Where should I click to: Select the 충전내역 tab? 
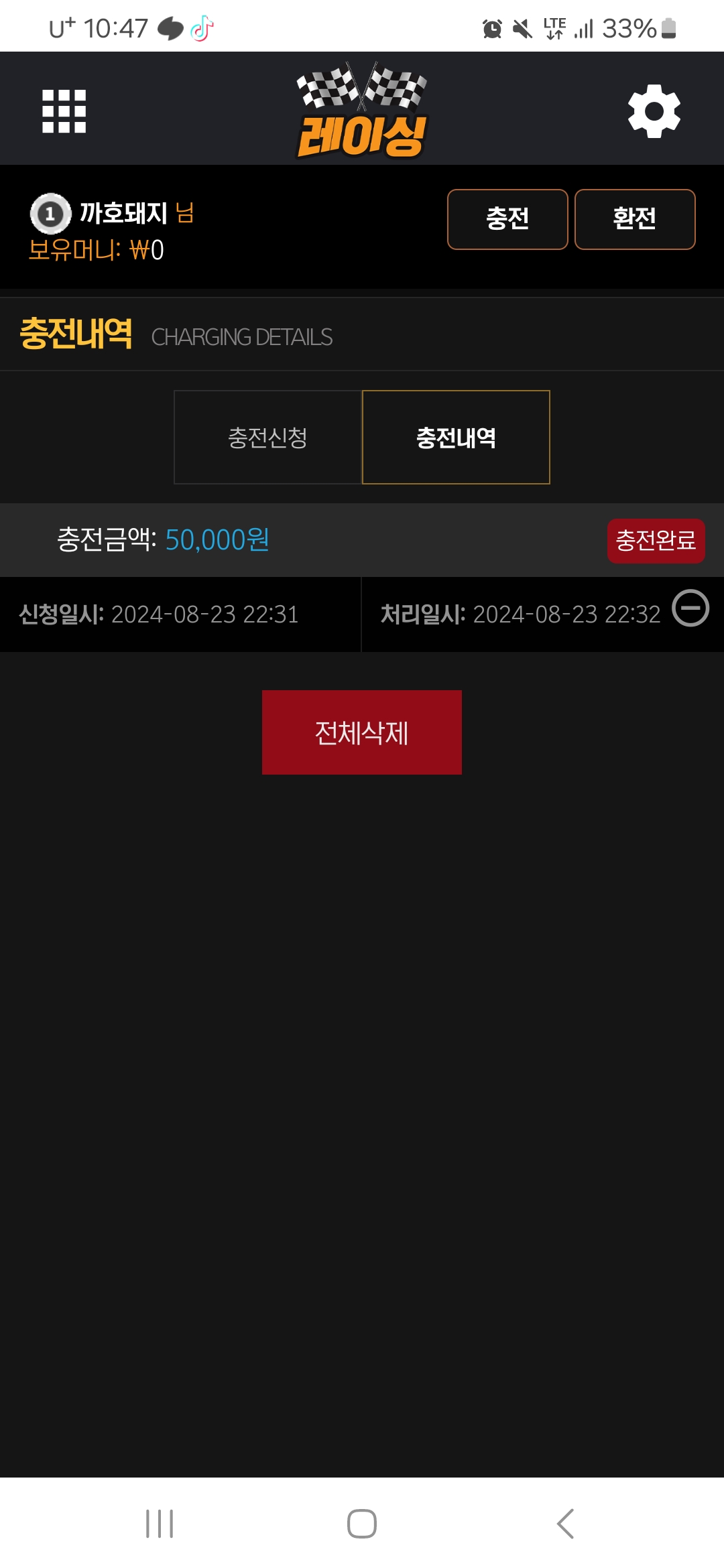pos(456,438)
